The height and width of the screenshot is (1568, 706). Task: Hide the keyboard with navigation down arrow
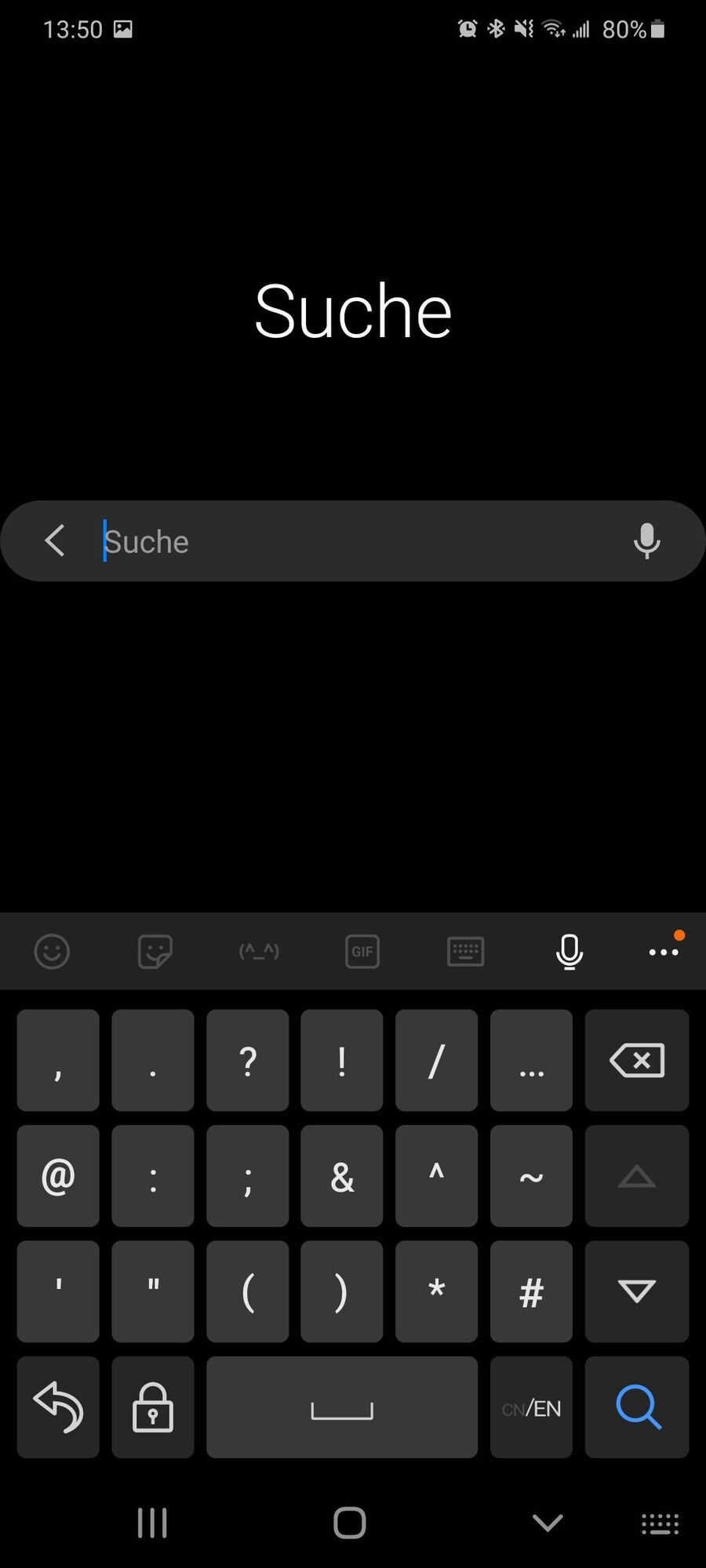[548, 1523]
